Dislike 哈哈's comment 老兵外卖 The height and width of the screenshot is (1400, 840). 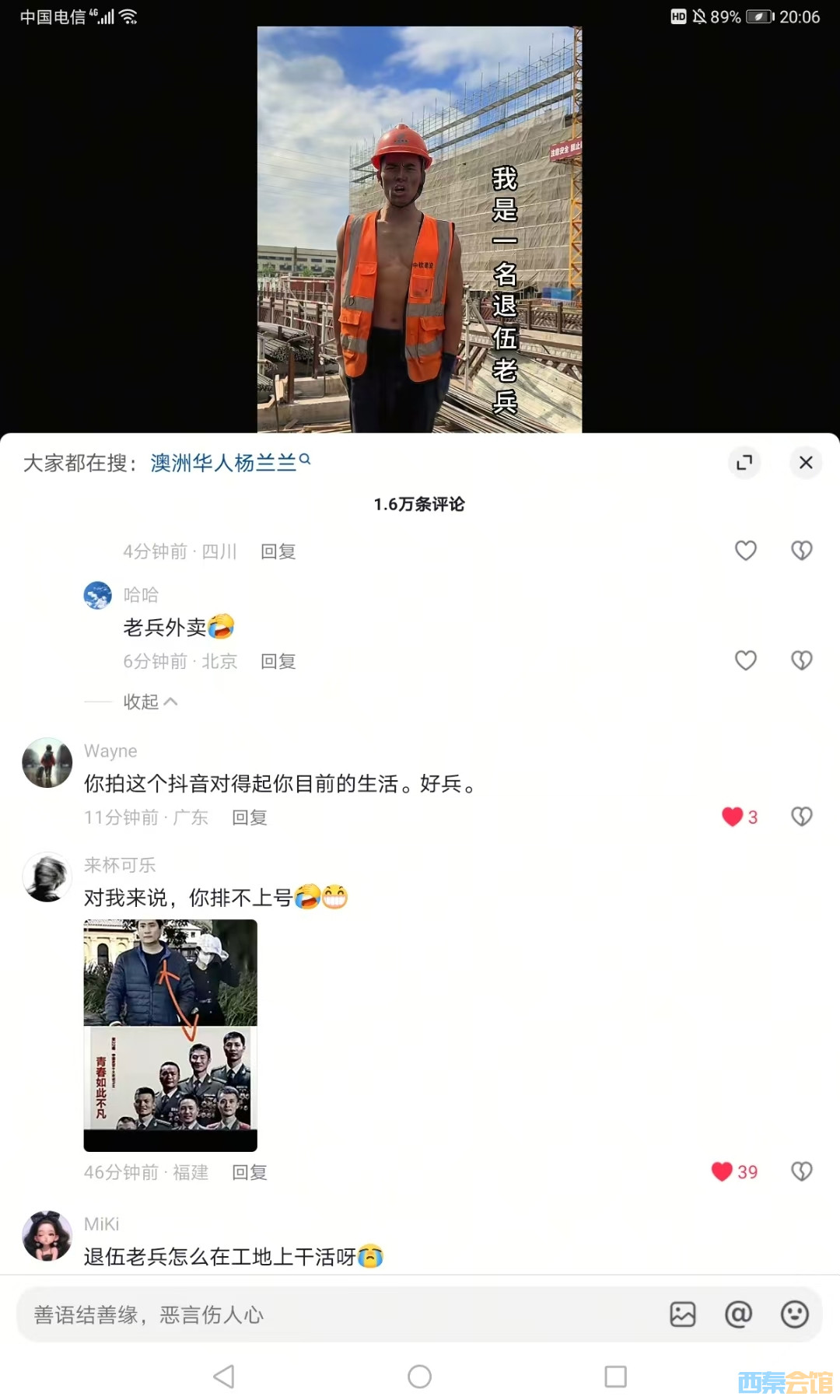pyautogui.click(x=801, y=660)
